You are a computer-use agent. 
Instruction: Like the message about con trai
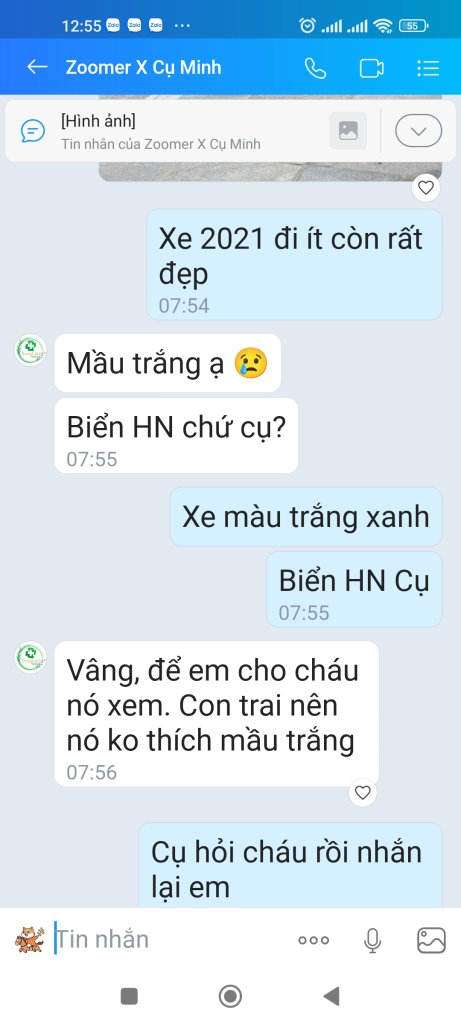[362, 793]
